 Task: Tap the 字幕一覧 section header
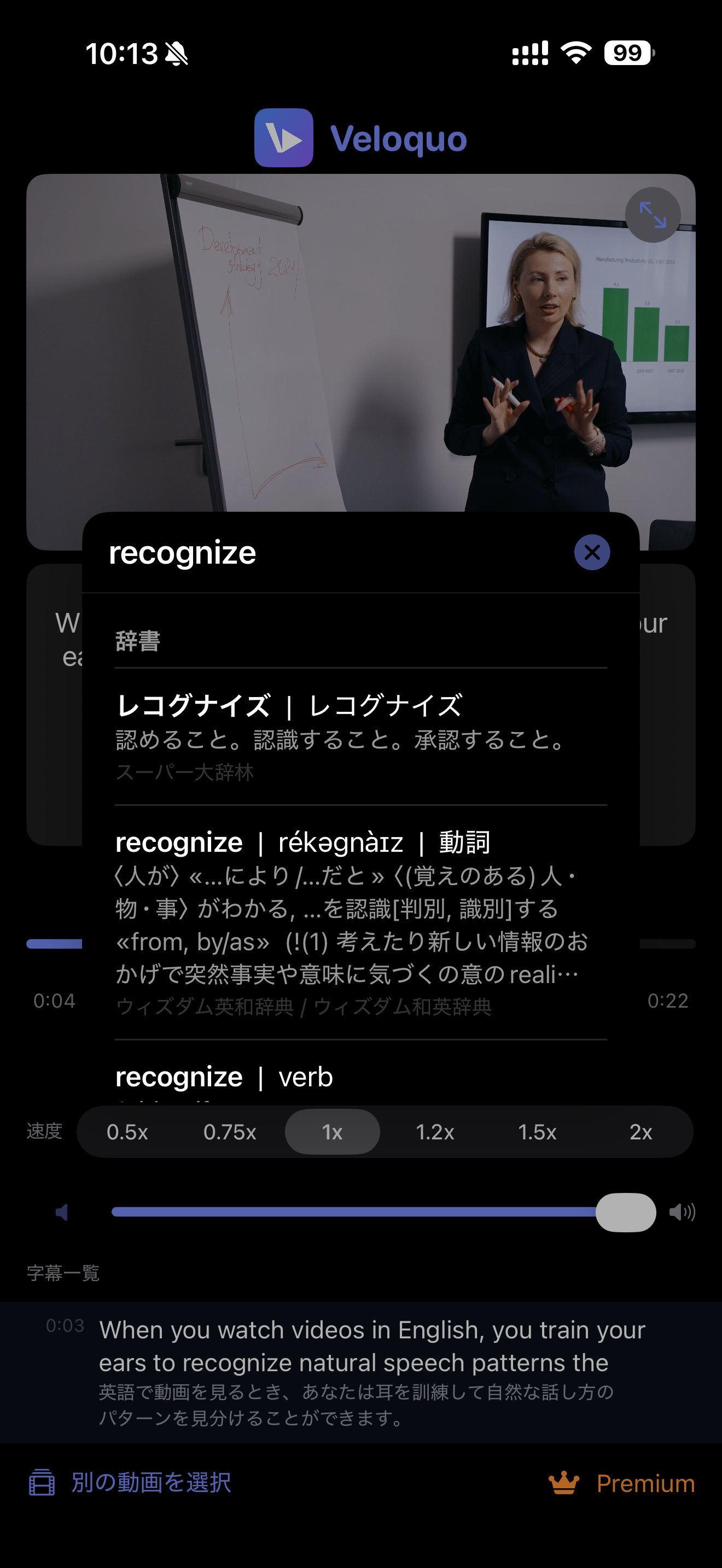coord(63,1272)
